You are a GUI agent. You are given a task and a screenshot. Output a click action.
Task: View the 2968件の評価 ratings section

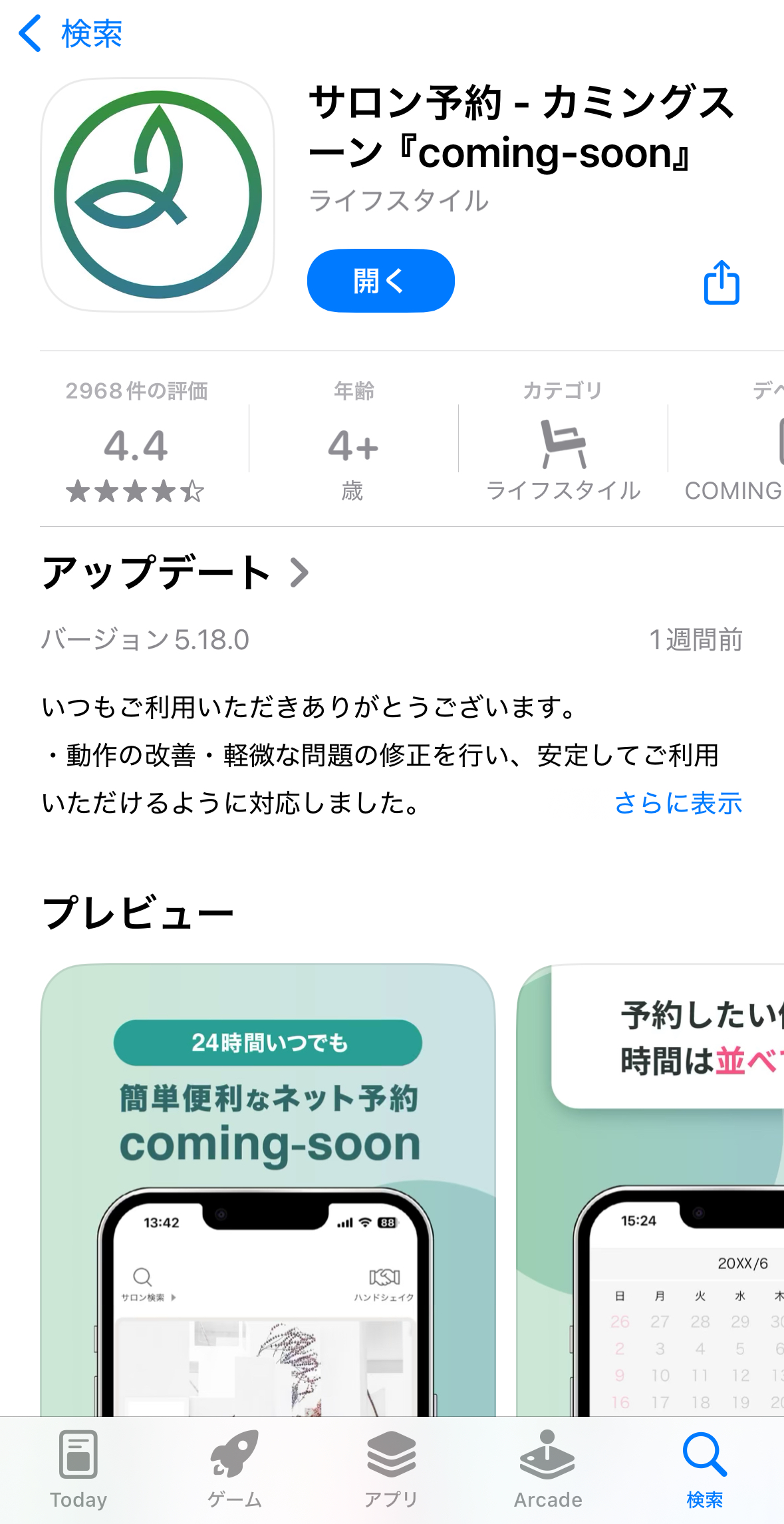136,442
